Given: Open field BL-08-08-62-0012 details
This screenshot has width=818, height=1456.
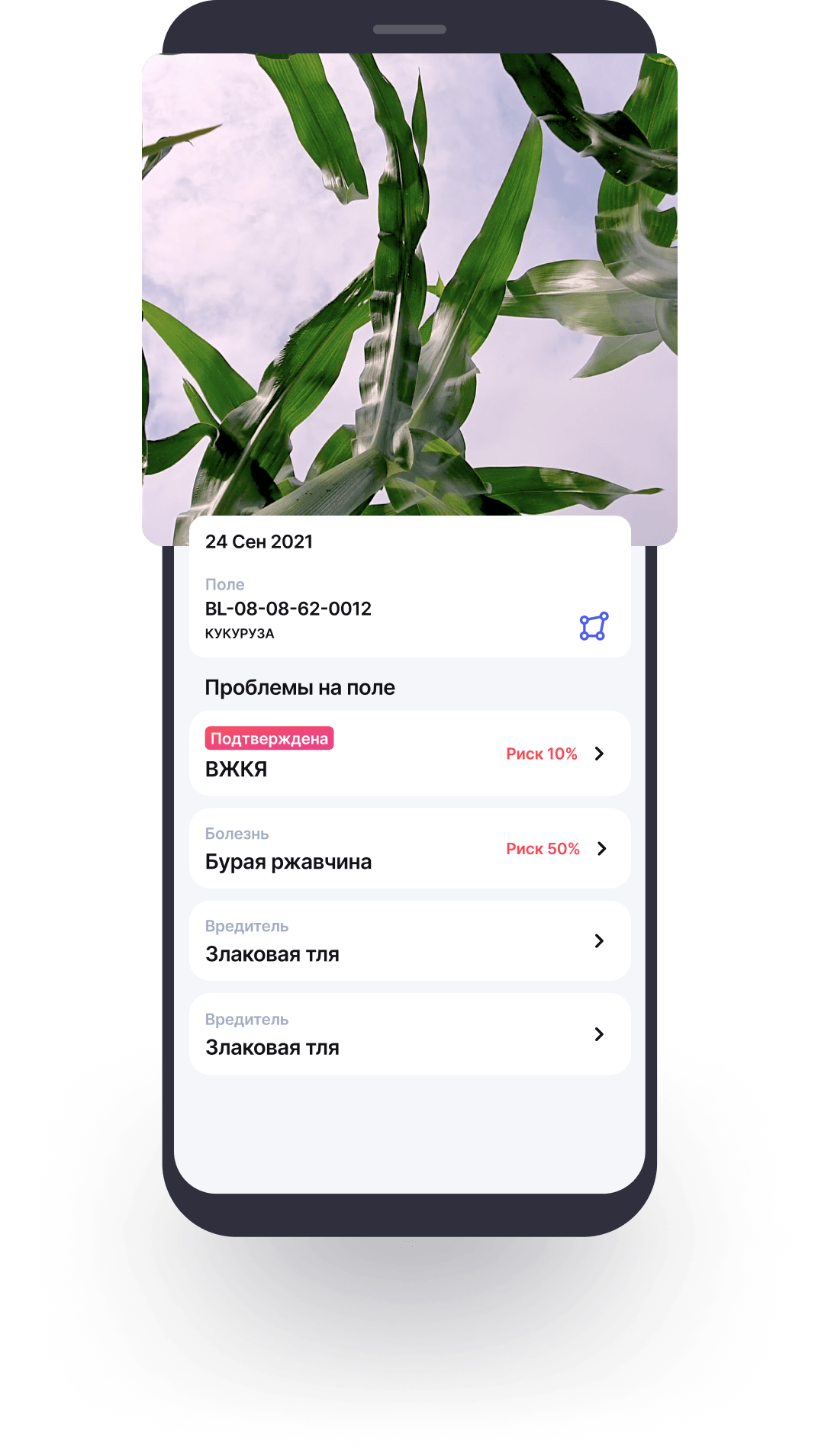Looking at the screenshot, I should (288, 609).
